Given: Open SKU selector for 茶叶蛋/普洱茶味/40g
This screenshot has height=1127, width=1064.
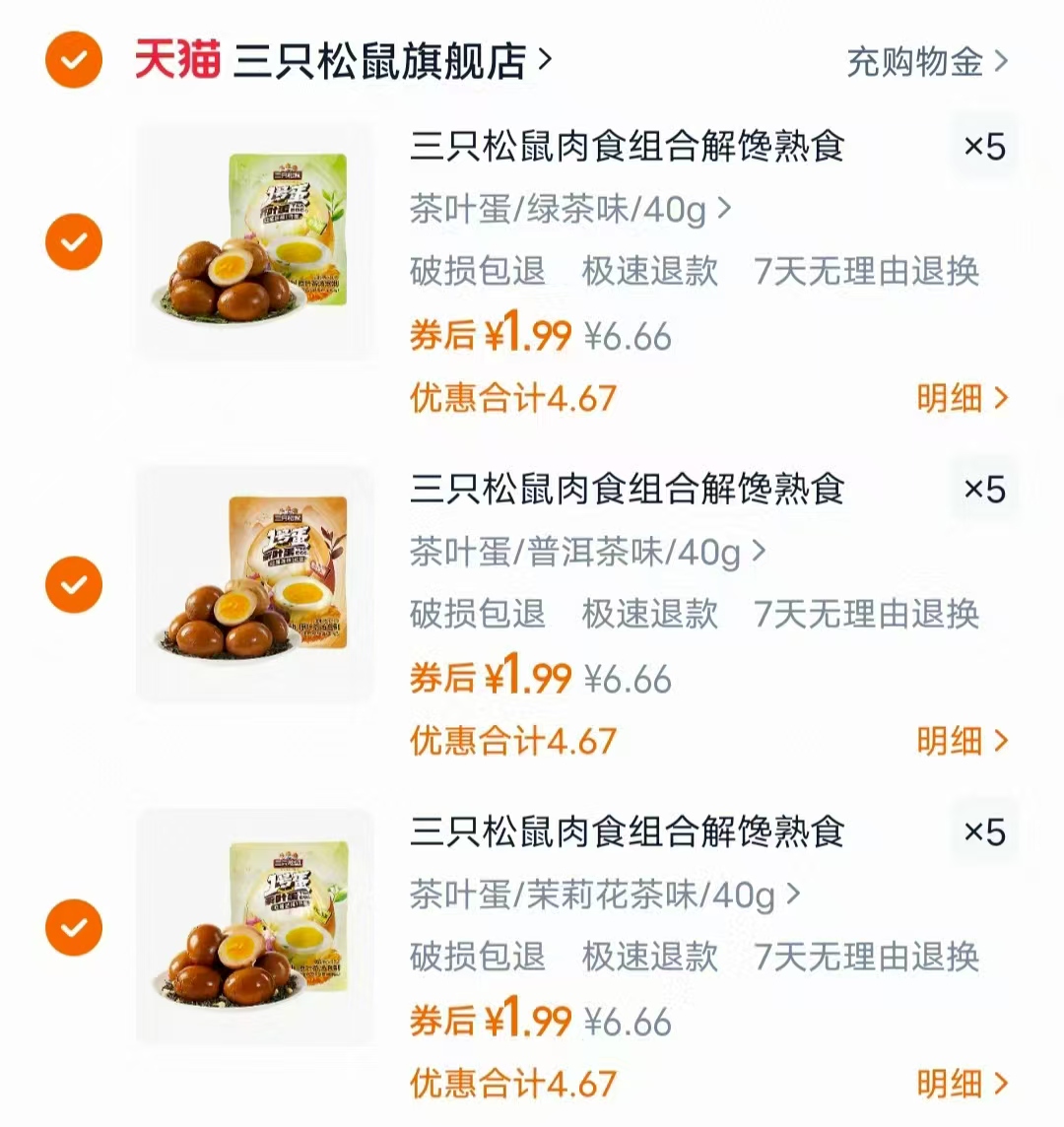Looking at the screenshot, I should [x=581, y=552].
